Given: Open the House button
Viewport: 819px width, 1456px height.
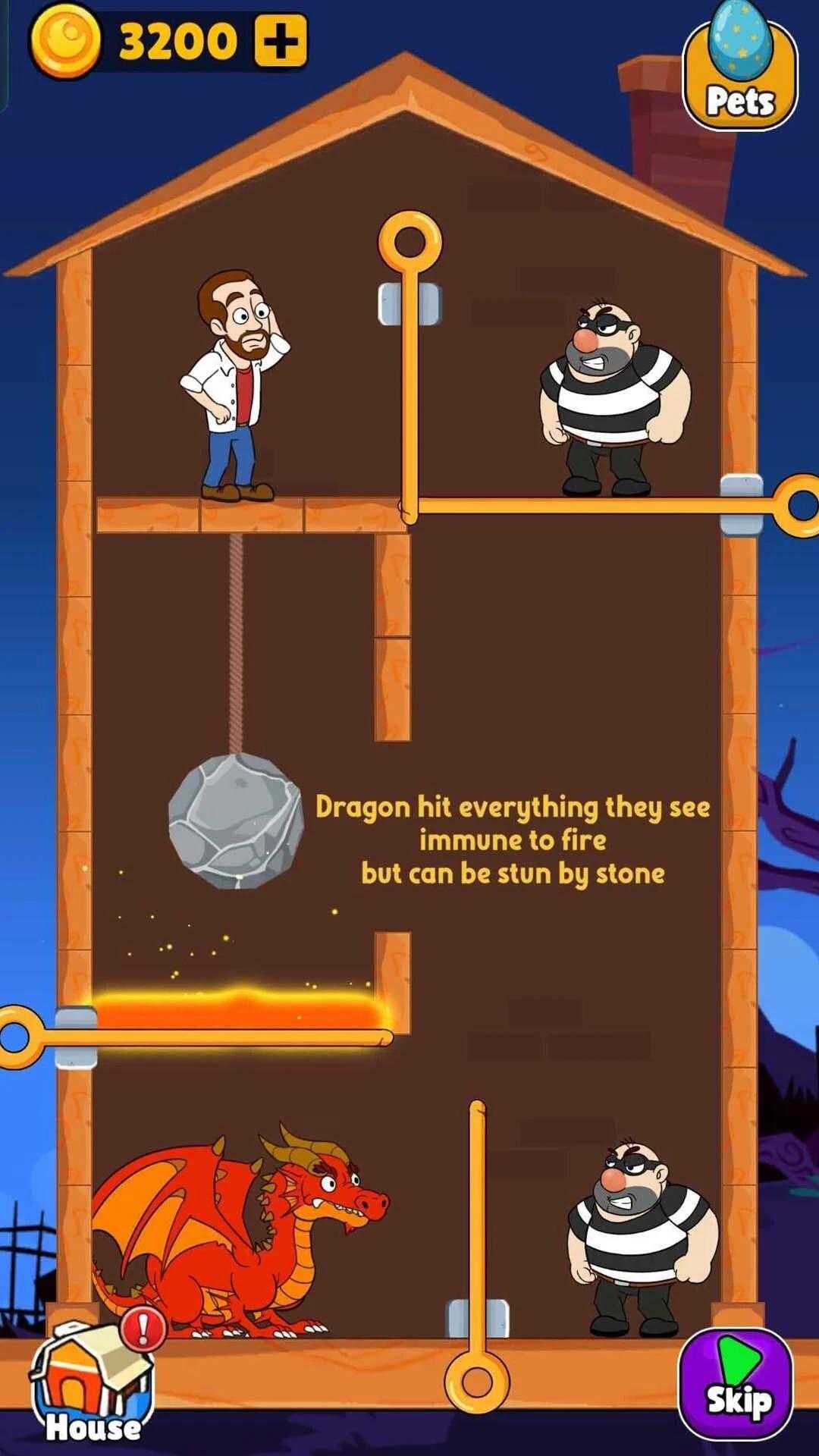Looking at the screenshot, I should tap(93, 1380).
